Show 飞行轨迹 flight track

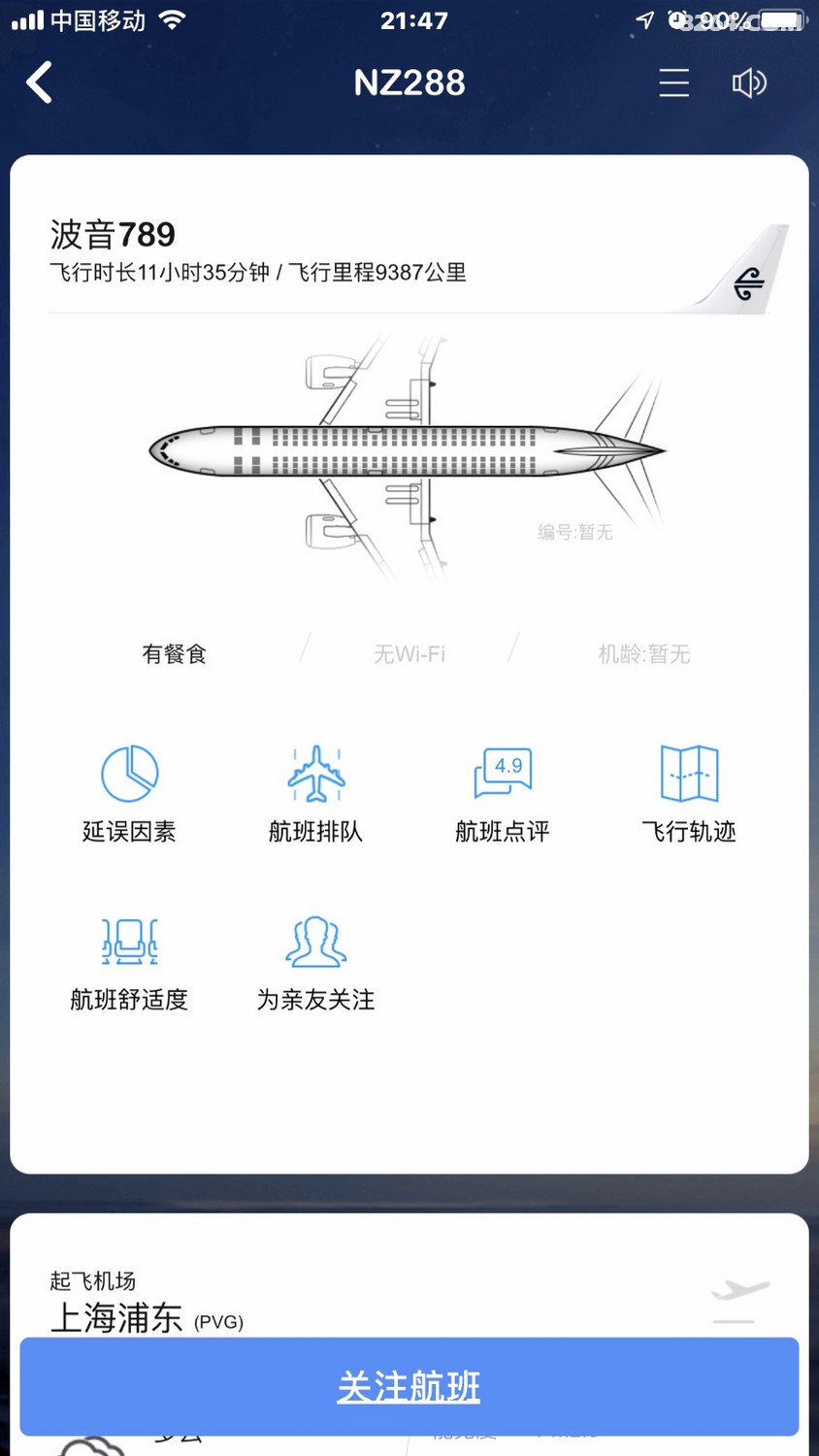pyautogui.click(x=689, y=793)
